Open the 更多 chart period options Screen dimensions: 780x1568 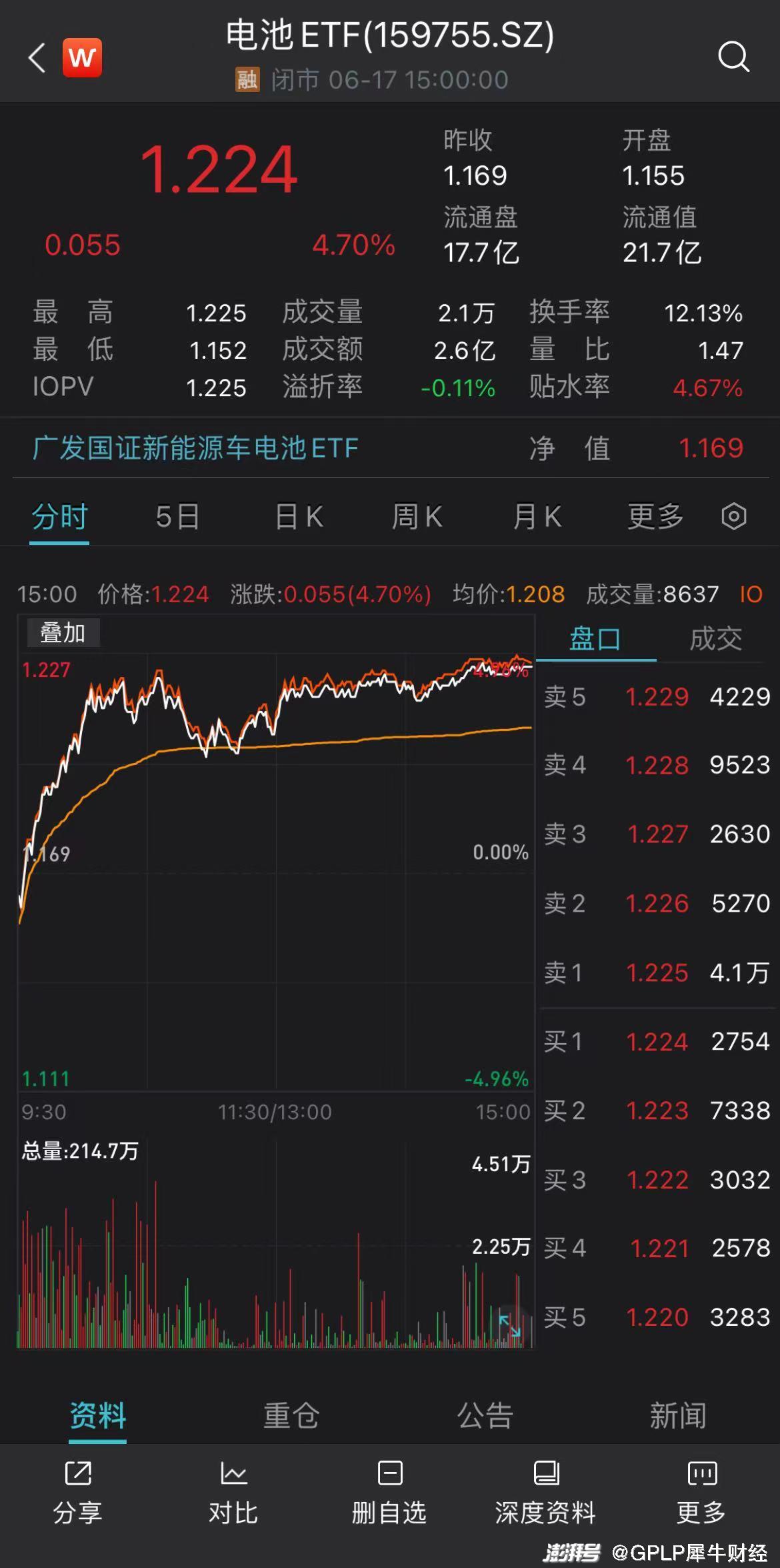click(655, 517)
